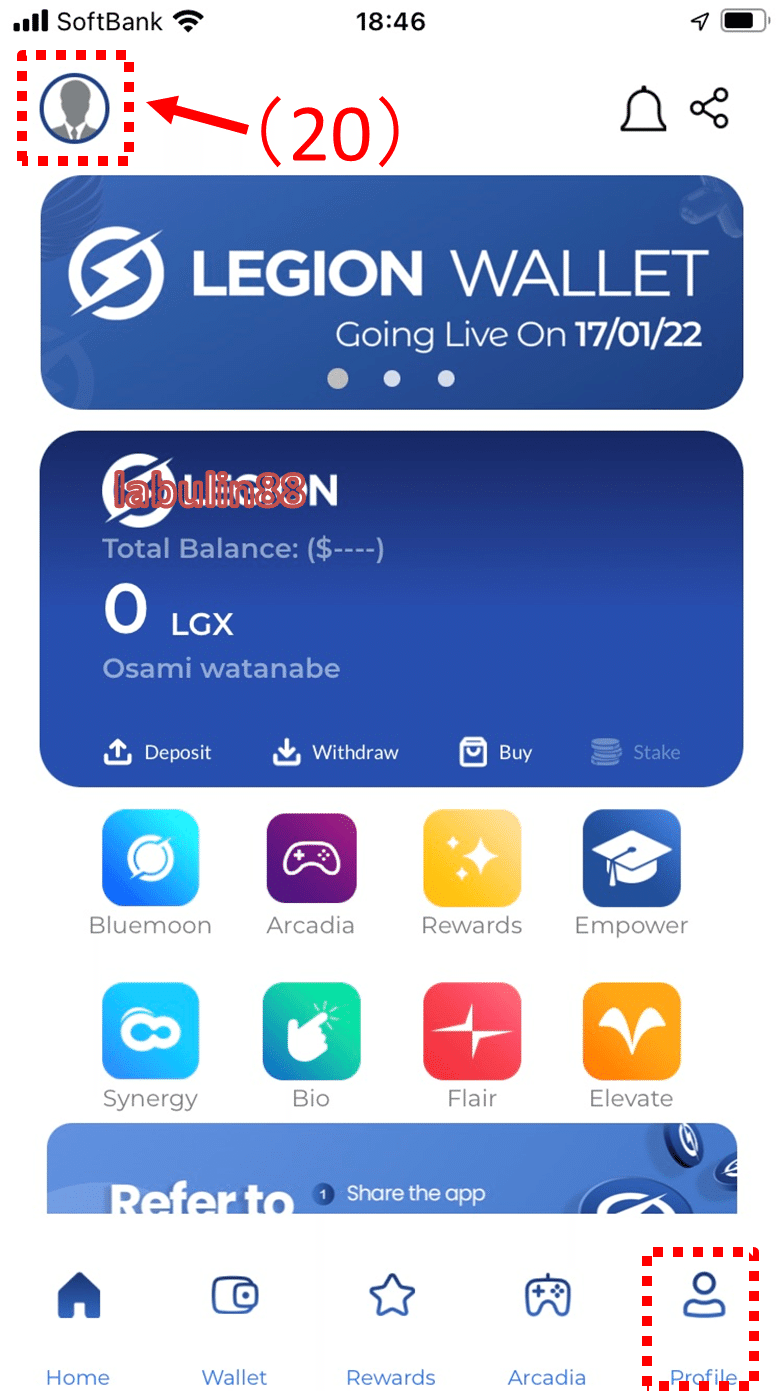Launch the Bio app icon
782x1391 pixels.
(x=311, y=1031)
